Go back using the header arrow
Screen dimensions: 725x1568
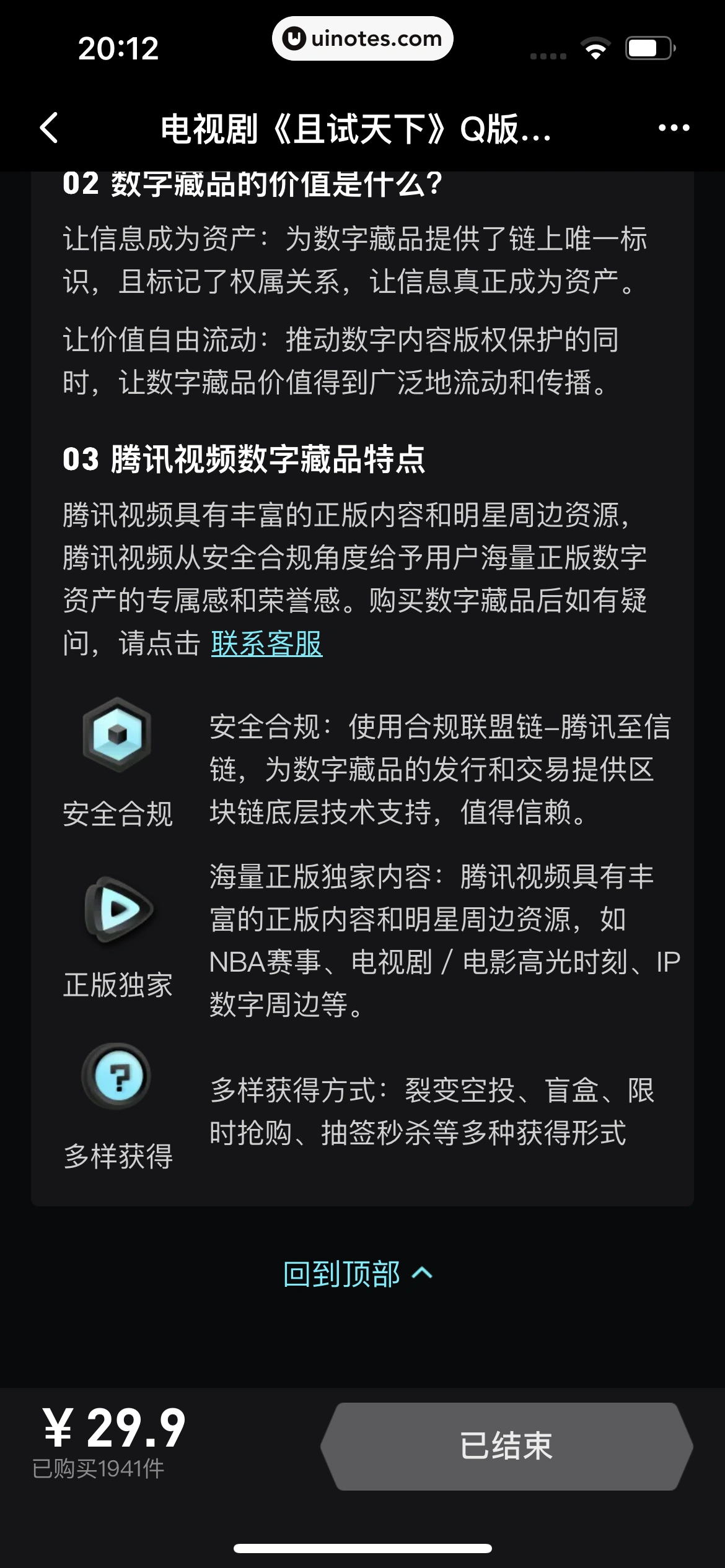pos(50,128)
